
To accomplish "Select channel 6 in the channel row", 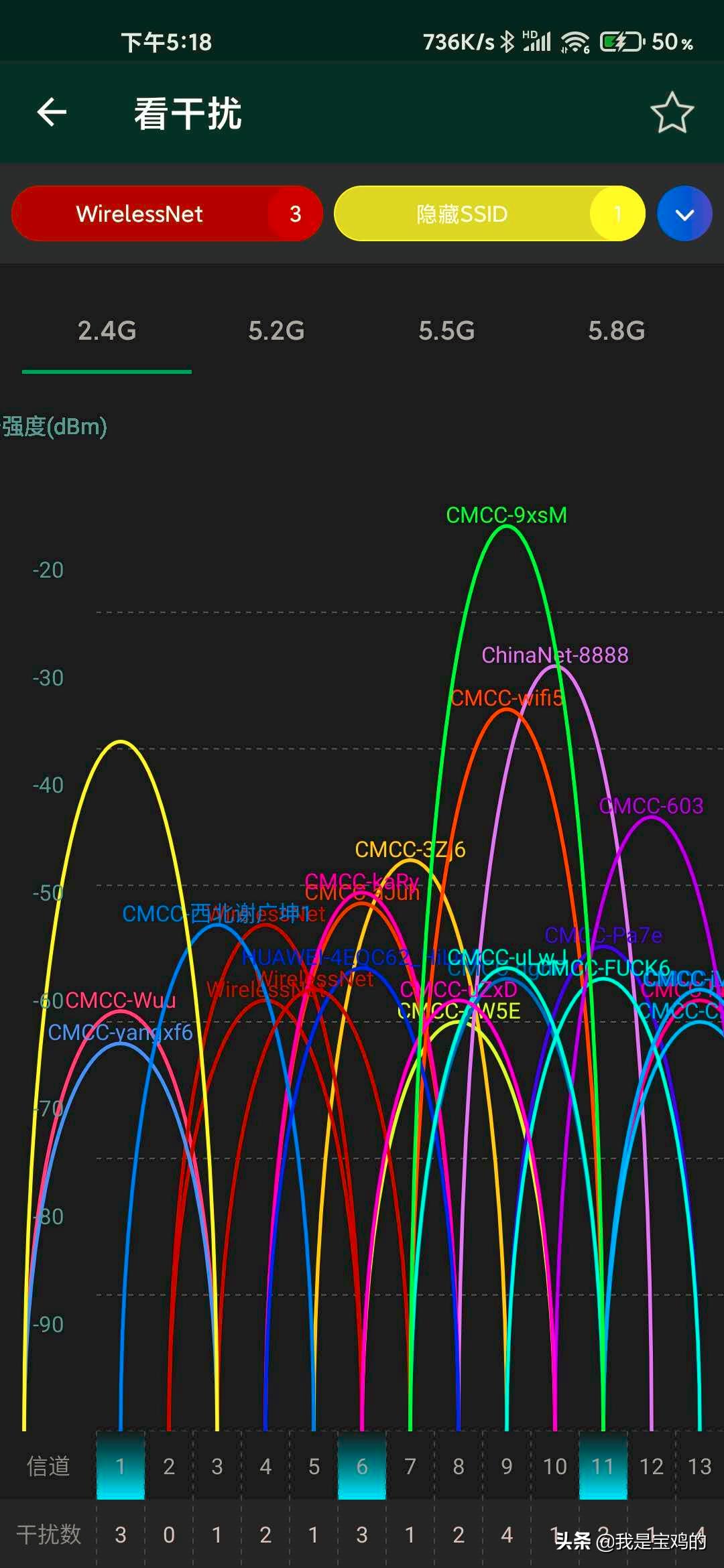I will (x=361, y=1465).
